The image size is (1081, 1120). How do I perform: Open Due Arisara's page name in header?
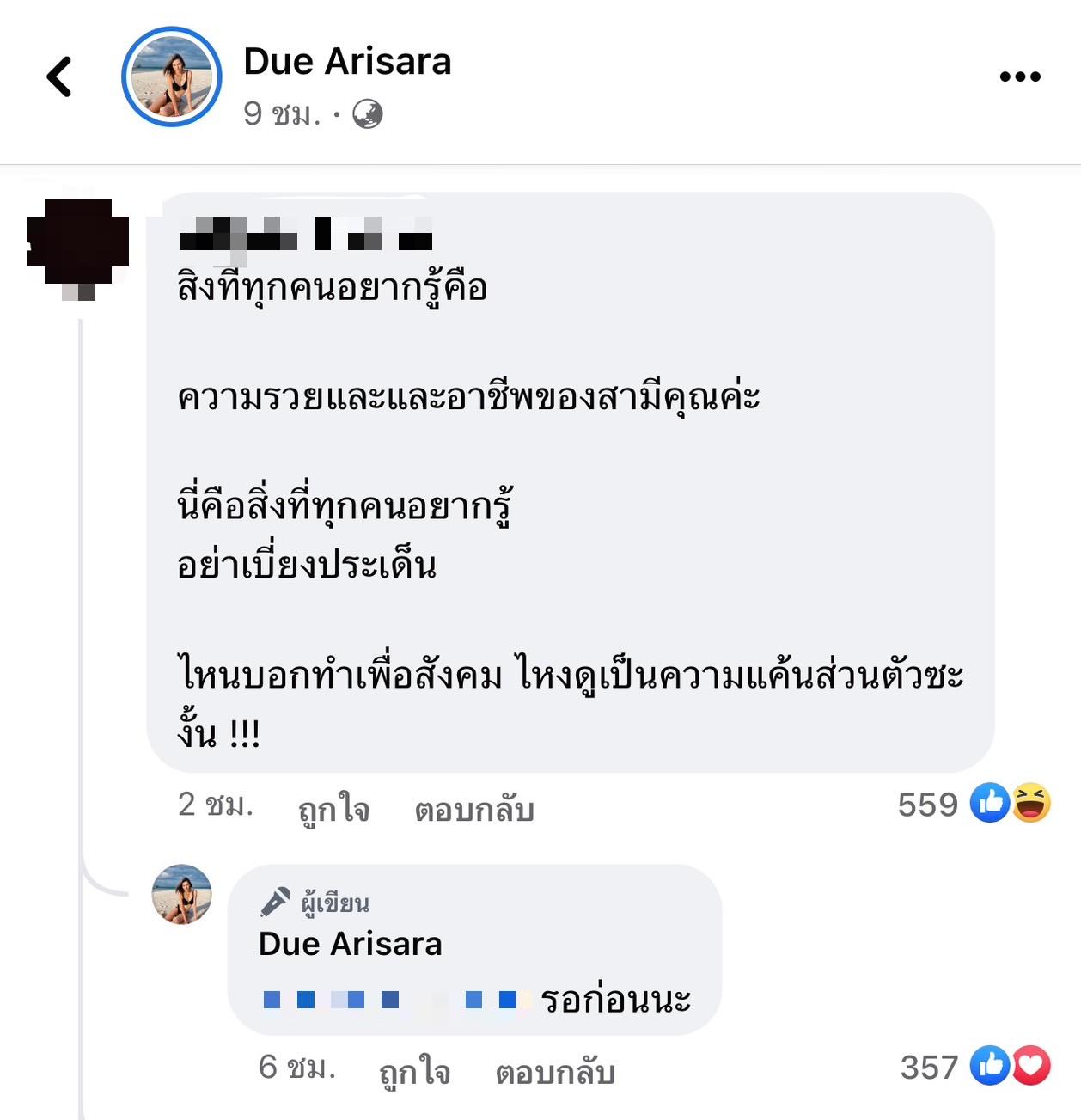tap(347, 62)
